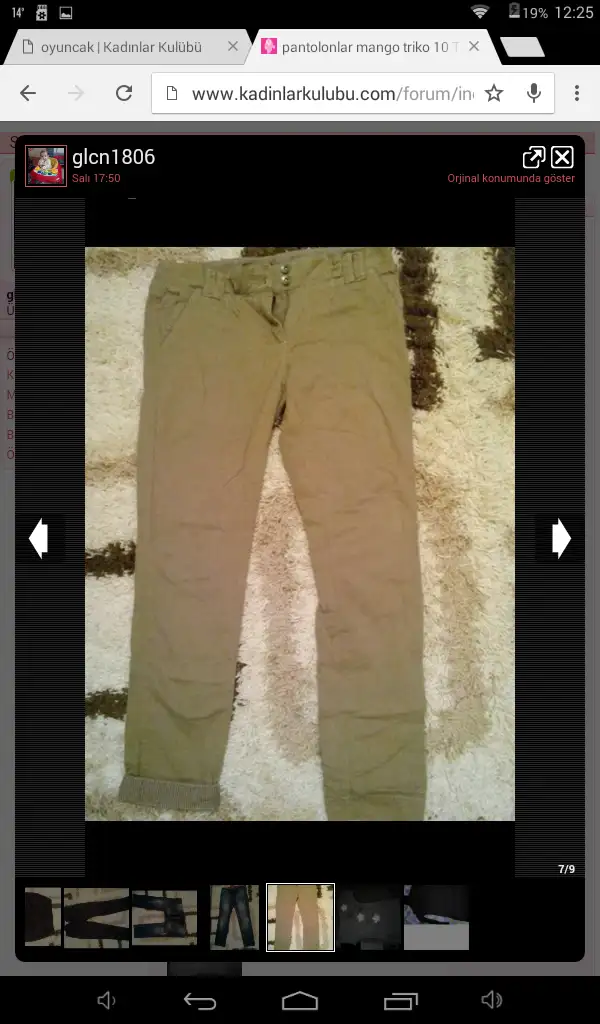Reload the current page
Viewport: 600px width, 1024px height.
124,93
